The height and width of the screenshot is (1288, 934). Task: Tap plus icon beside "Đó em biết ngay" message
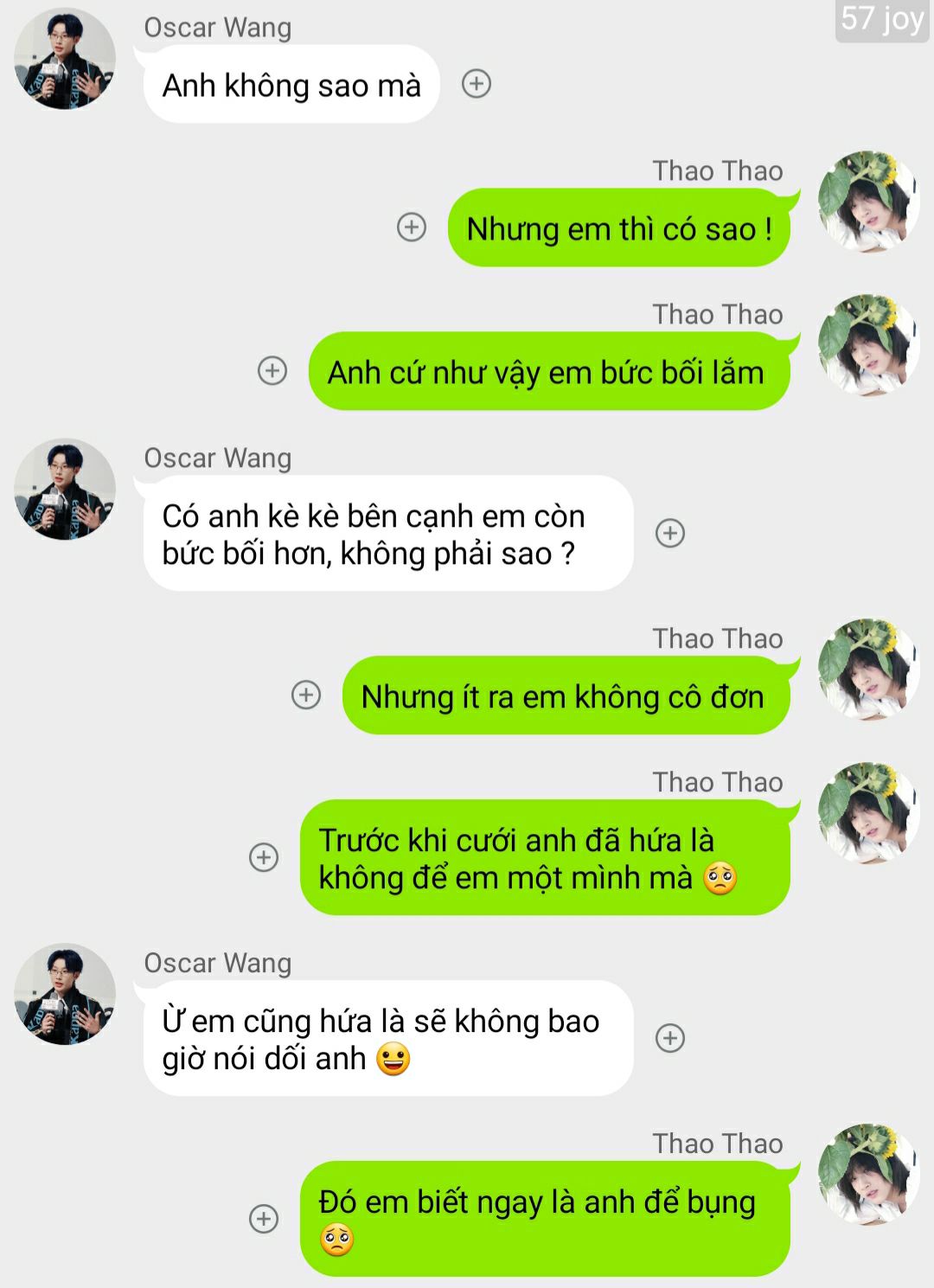[264, 1219]
